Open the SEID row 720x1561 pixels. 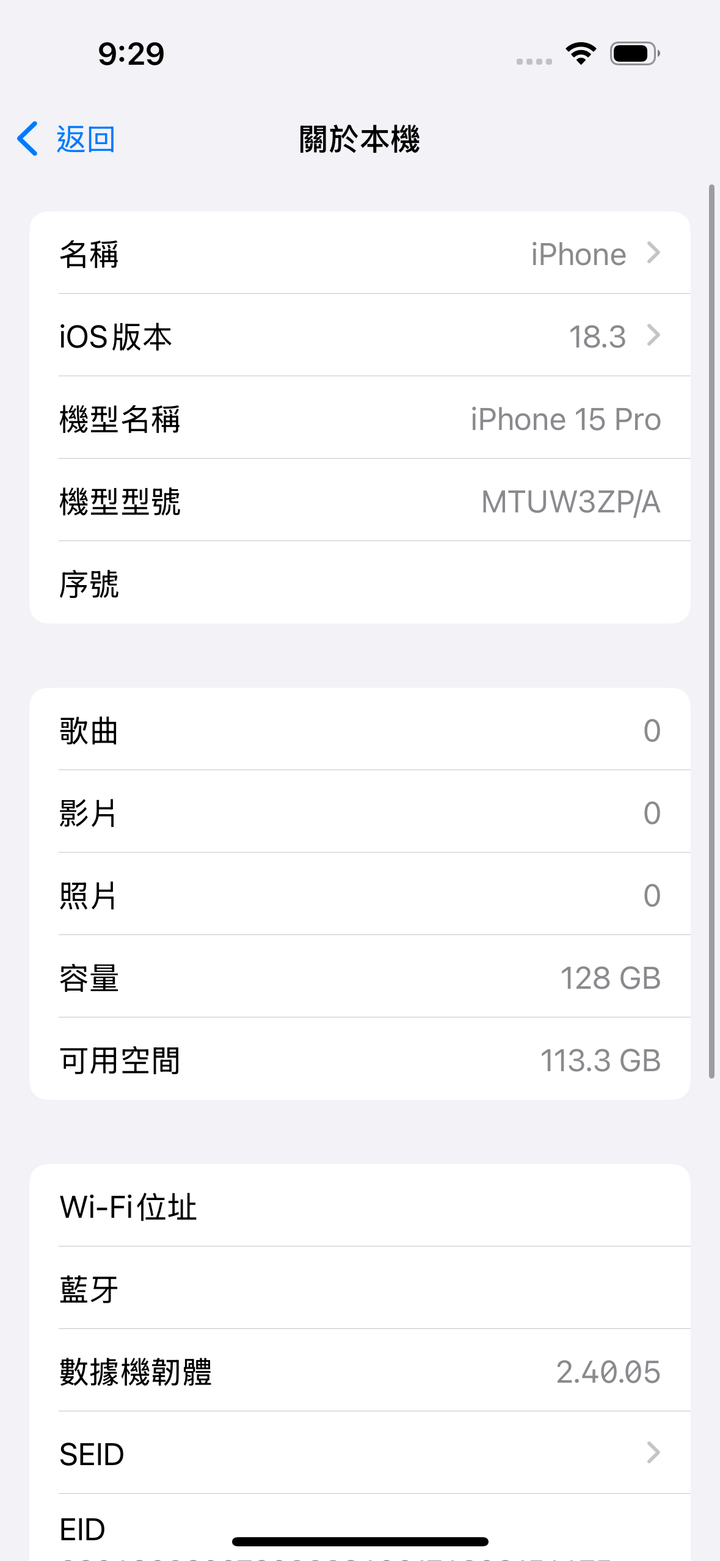click(360, 1453)
